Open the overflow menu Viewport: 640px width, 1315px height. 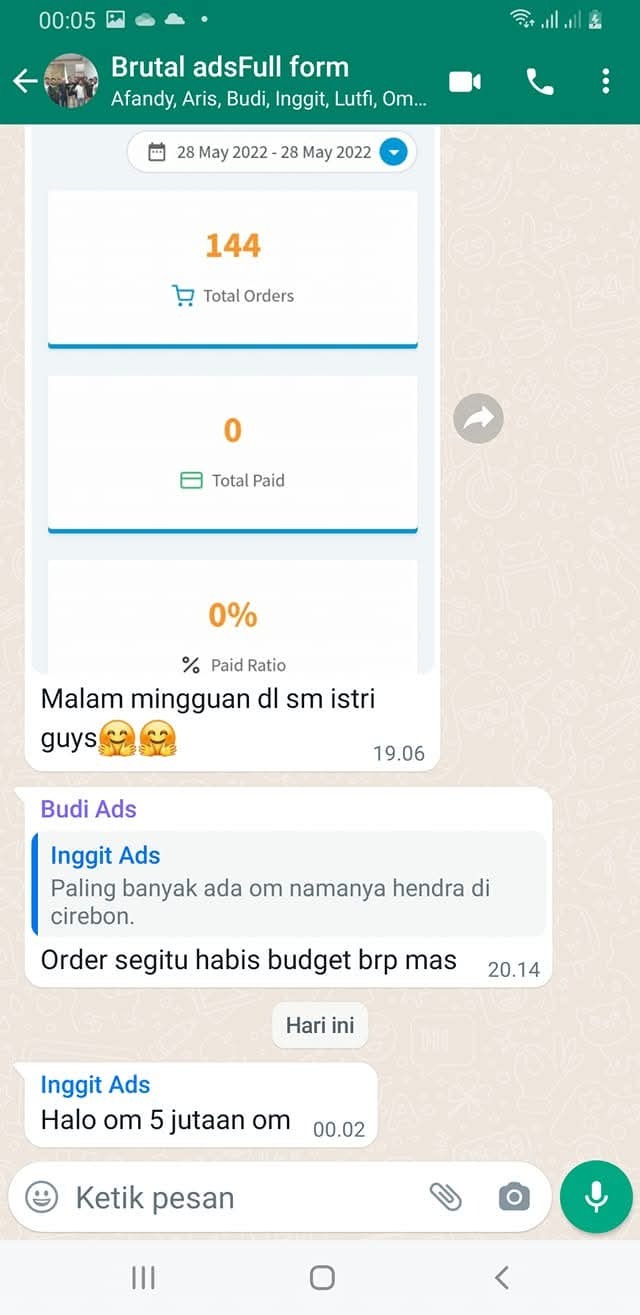606,82
